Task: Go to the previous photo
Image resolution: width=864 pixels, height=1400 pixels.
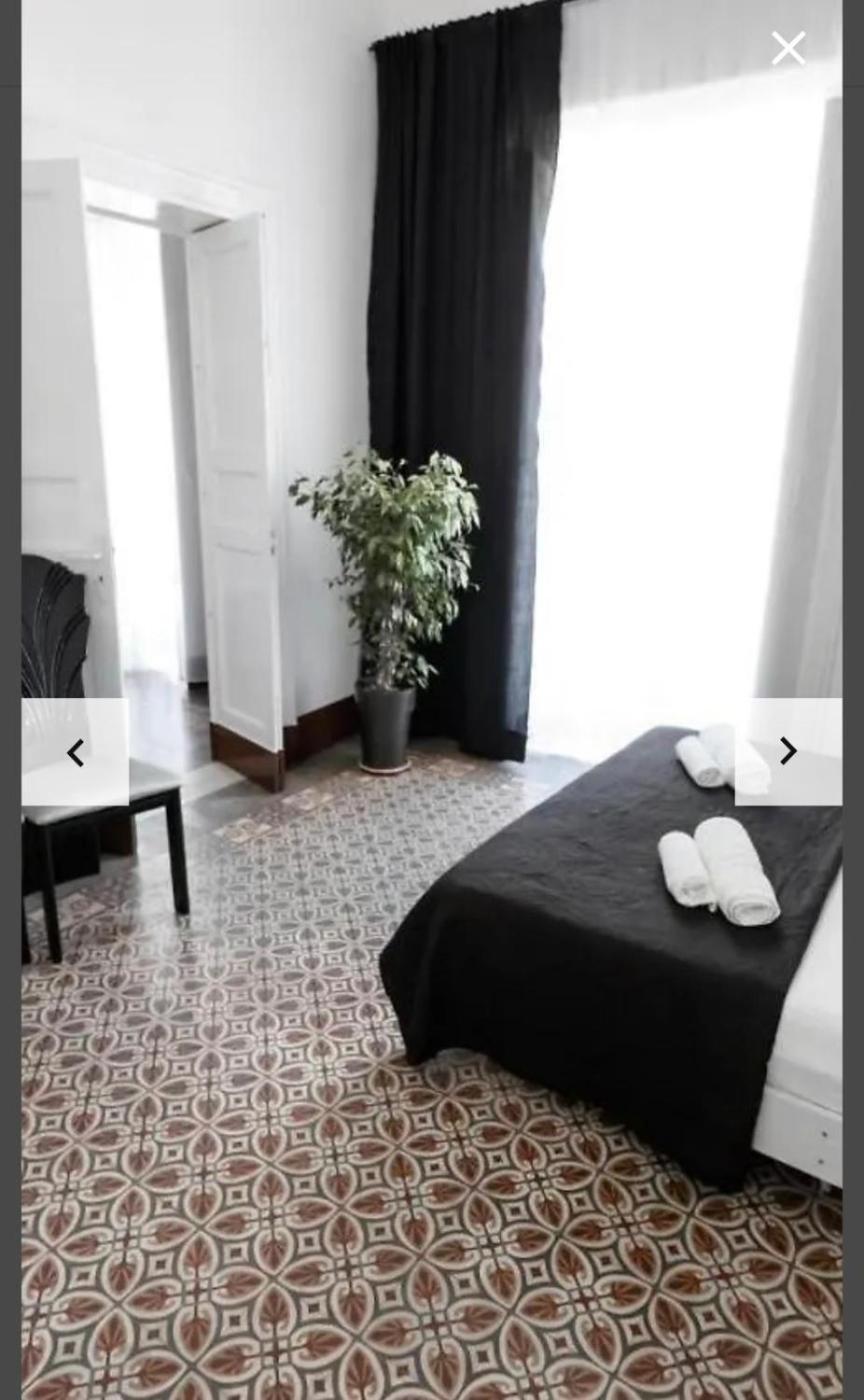Action: (75, 752)
